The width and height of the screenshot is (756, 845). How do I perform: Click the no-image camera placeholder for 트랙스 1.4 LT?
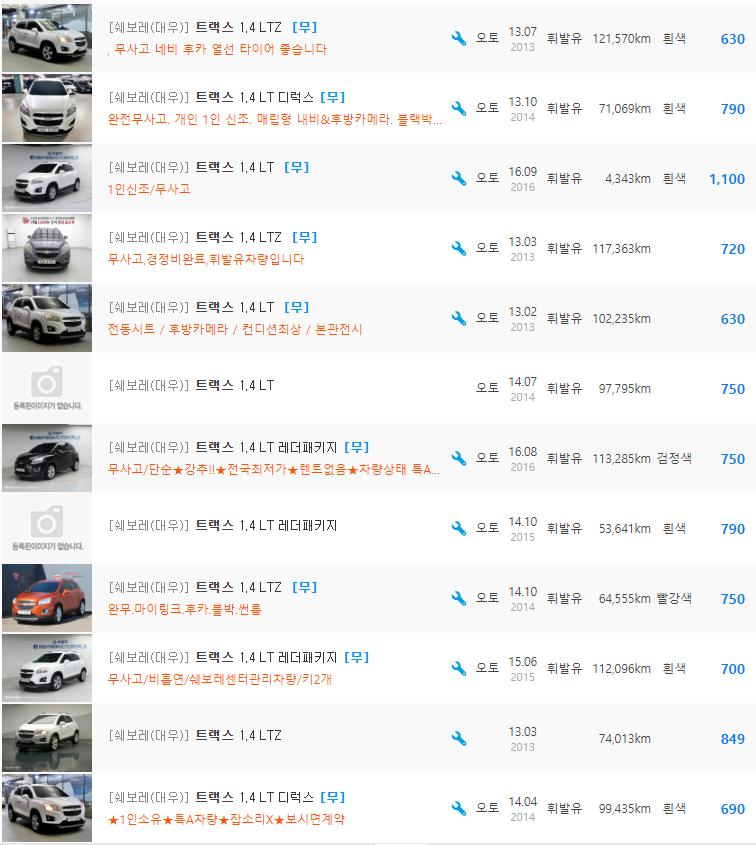[47, 387]
